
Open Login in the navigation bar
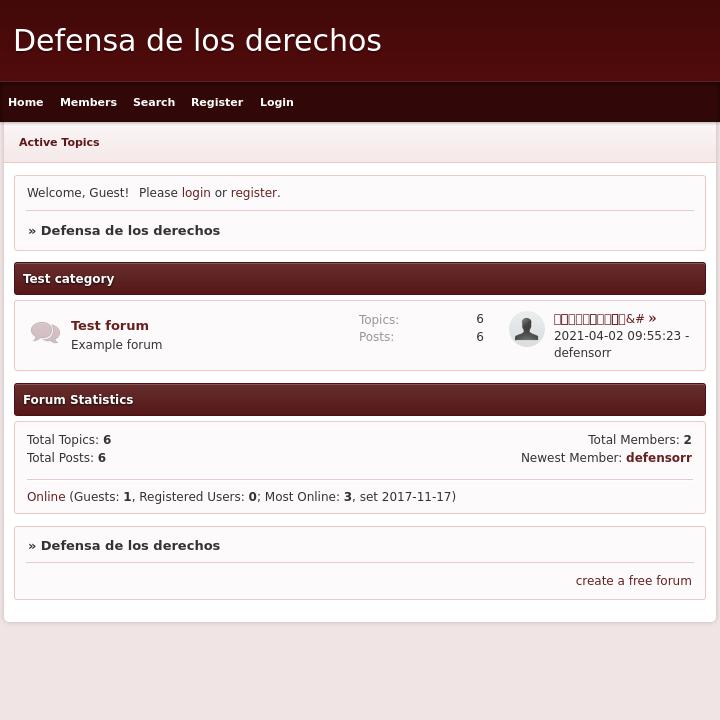(277, 102)
